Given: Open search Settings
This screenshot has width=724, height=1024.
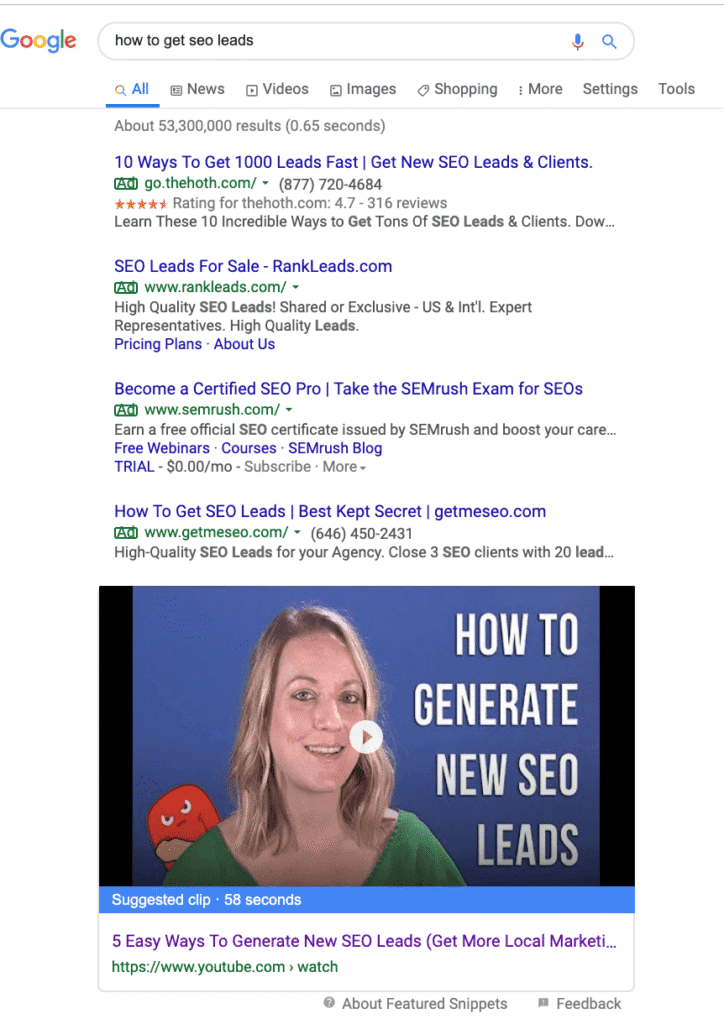Looking at the screenshot, I should click(x=610, y=89).
